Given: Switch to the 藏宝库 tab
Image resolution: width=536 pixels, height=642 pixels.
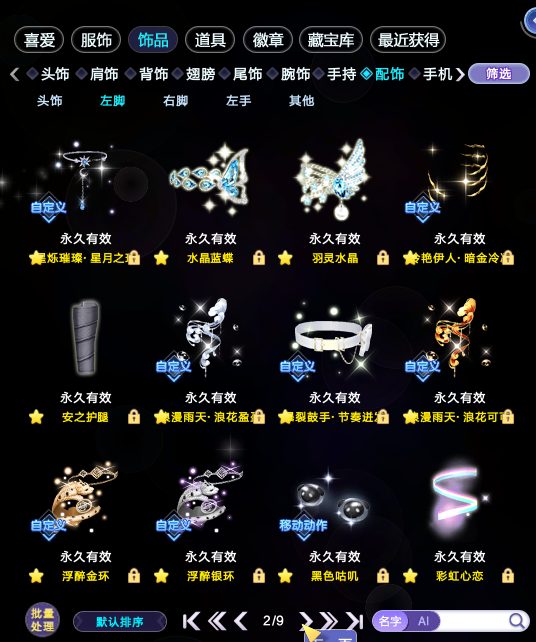Looking at the screenshot, I should tap(331, 40).
